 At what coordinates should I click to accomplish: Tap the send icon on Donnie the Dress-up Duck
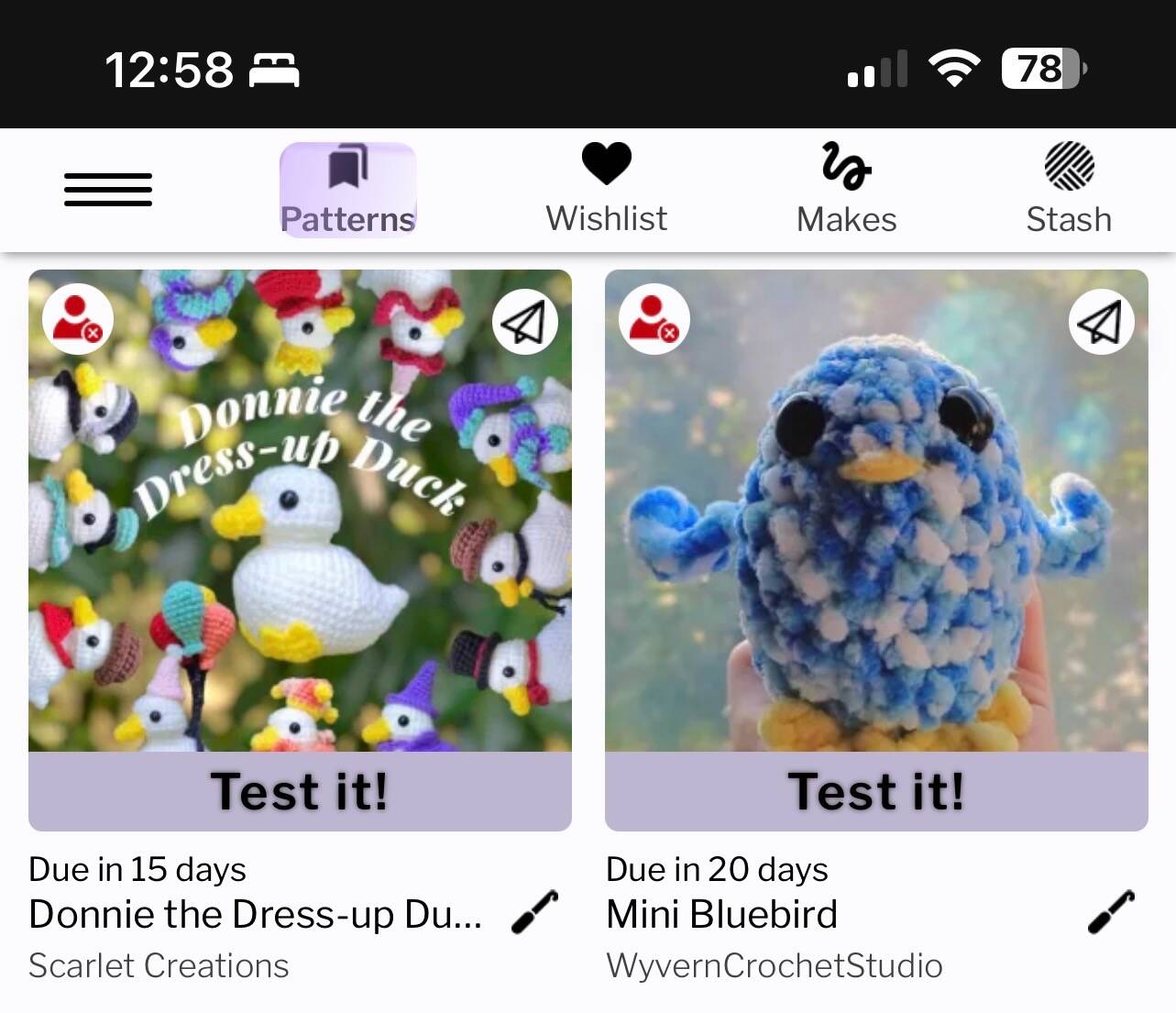point(525,322)
